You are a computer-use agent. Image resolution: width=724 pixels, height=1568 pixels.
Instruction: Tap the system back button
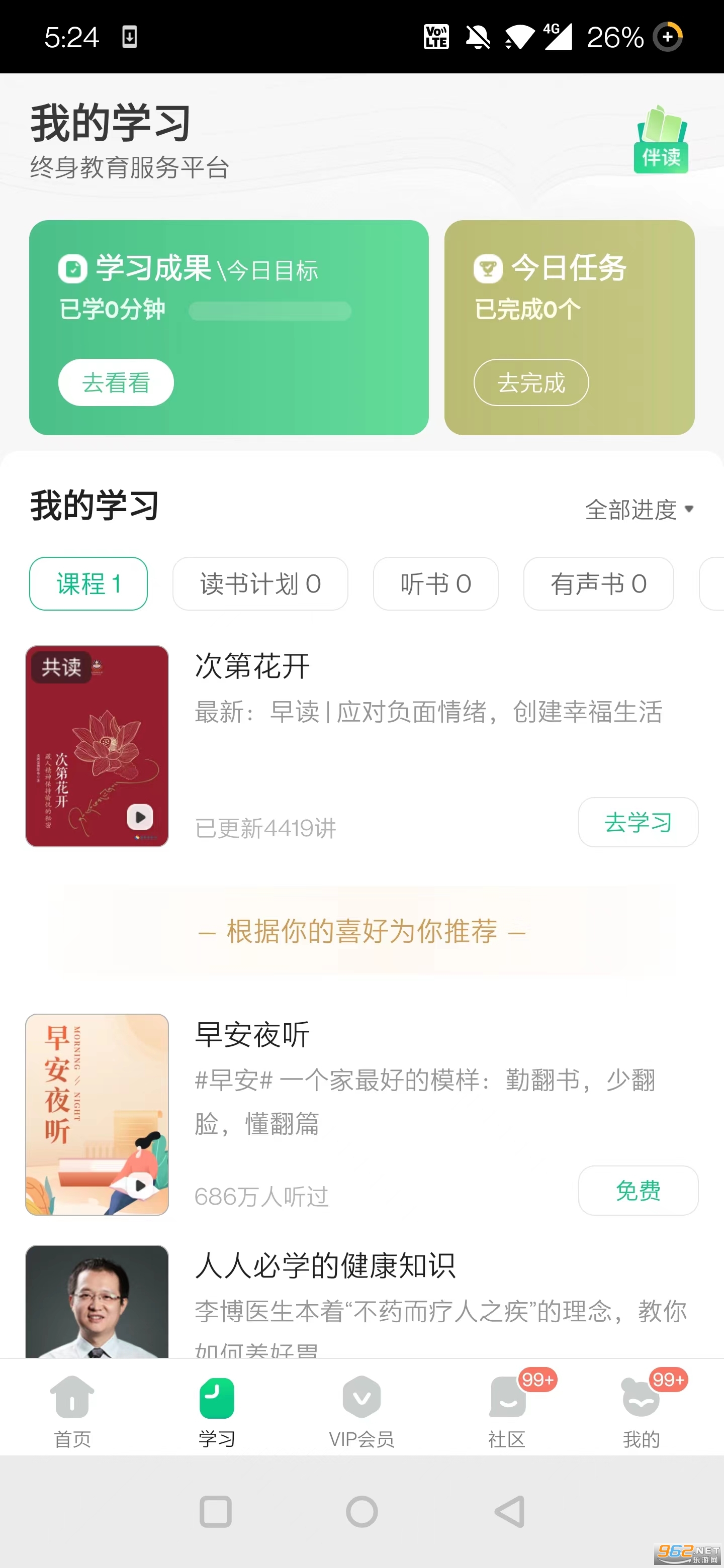tap(509, 1511)
